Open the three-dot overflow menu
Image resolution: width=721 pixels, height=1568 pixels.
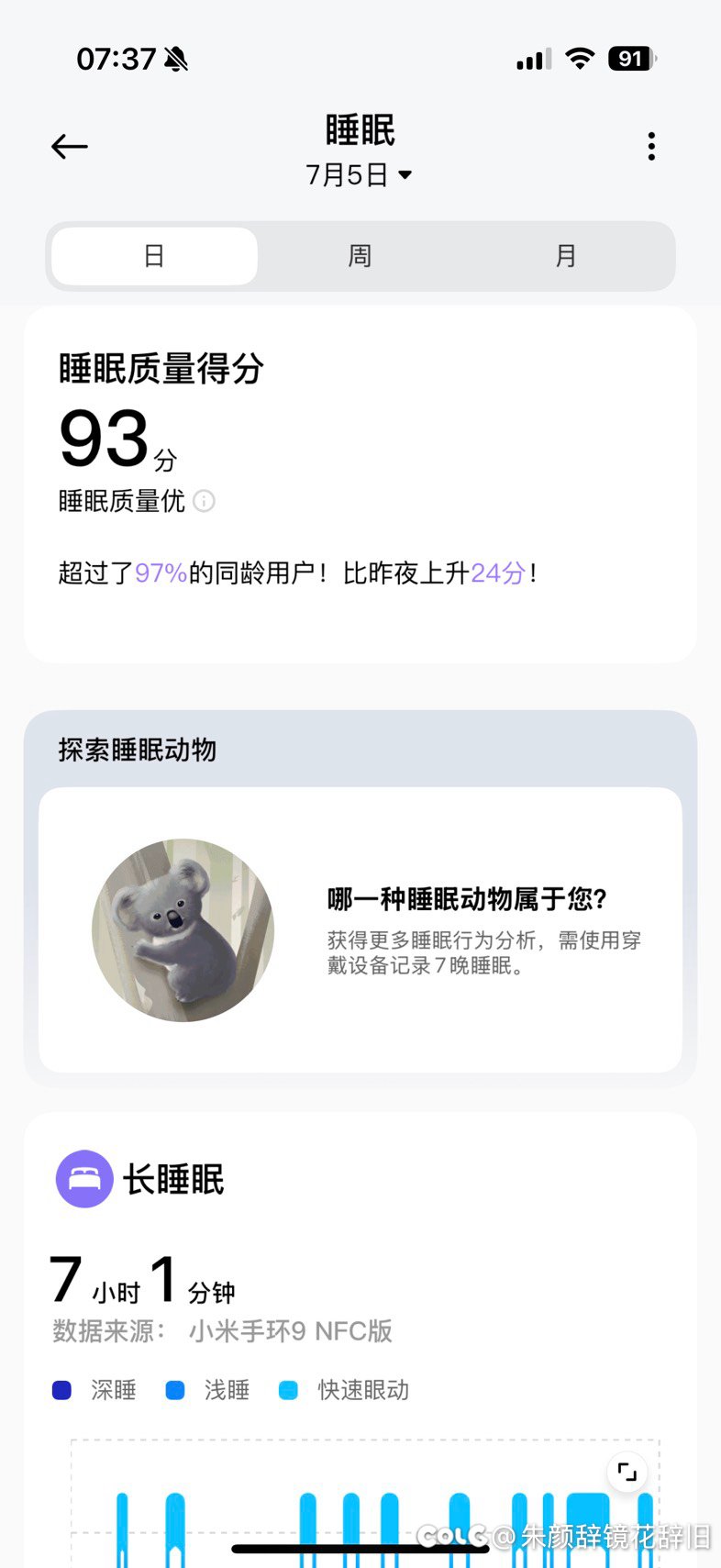pos(651,146)
